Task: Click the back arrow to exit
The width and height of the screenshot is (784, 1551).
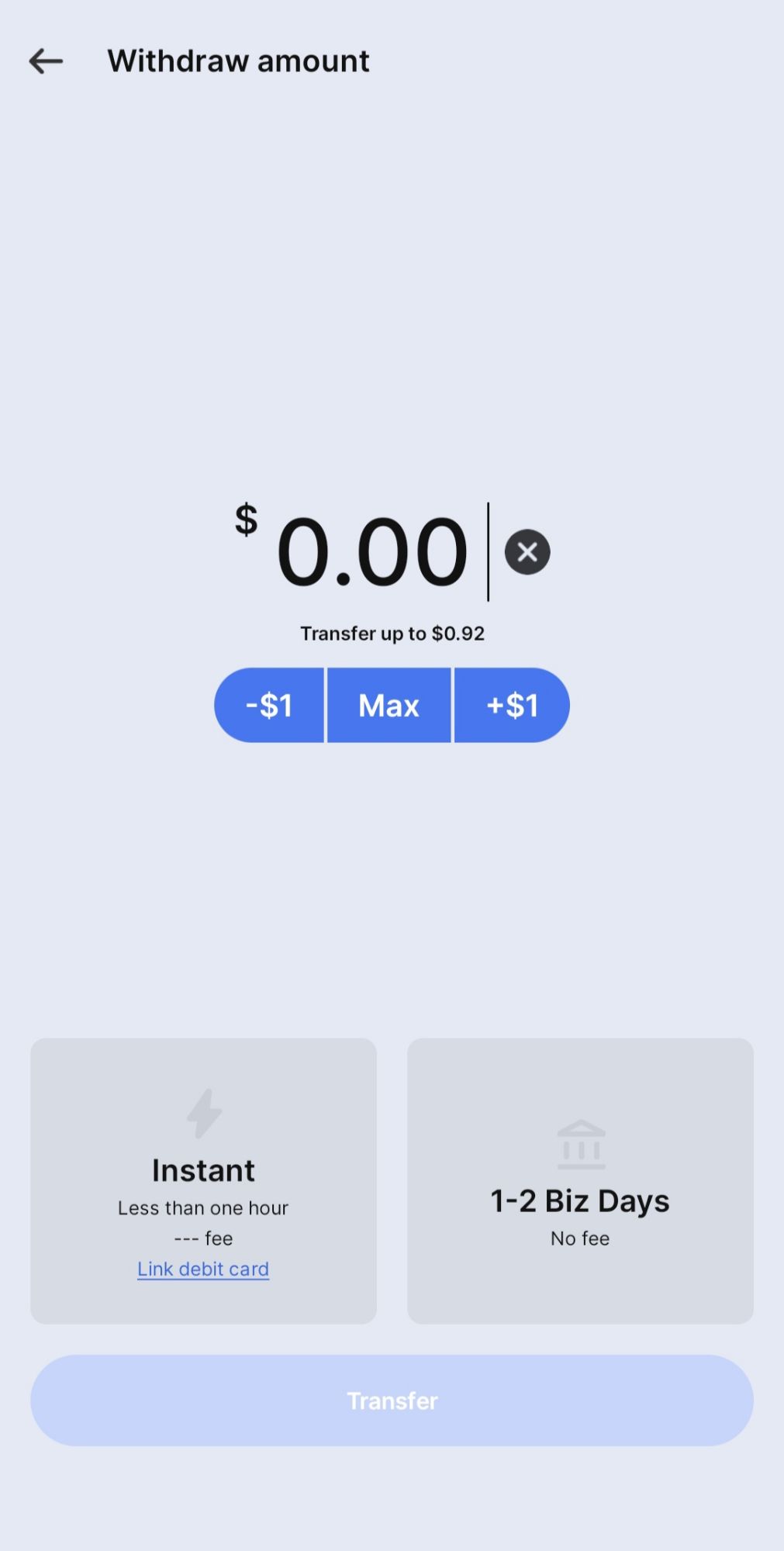Action: (x=46, y=60)
